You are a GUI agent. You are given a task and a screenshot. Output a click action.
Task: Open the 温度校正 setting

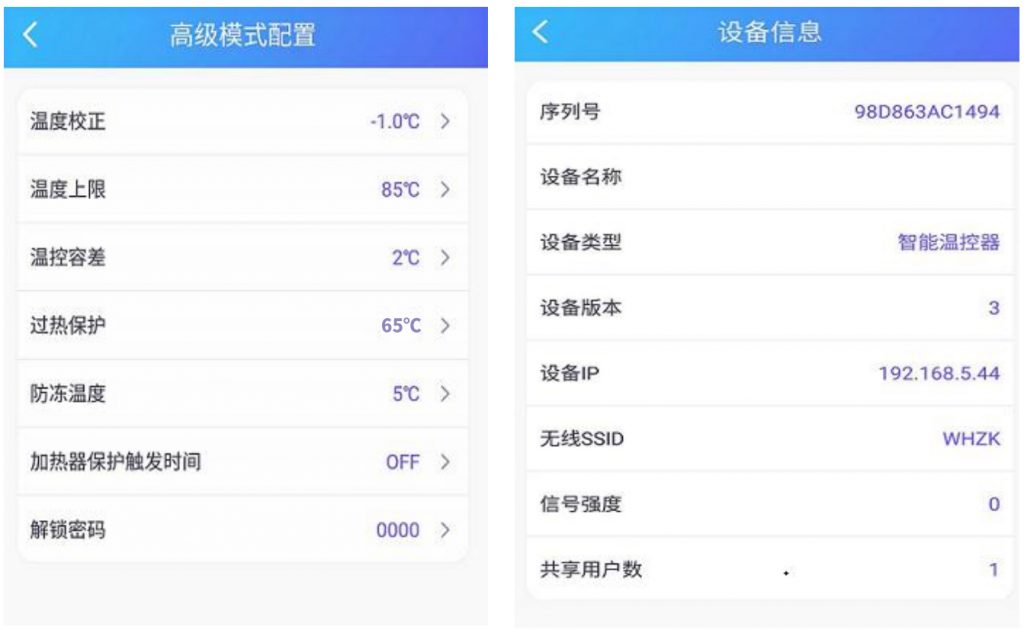(242, 122)
